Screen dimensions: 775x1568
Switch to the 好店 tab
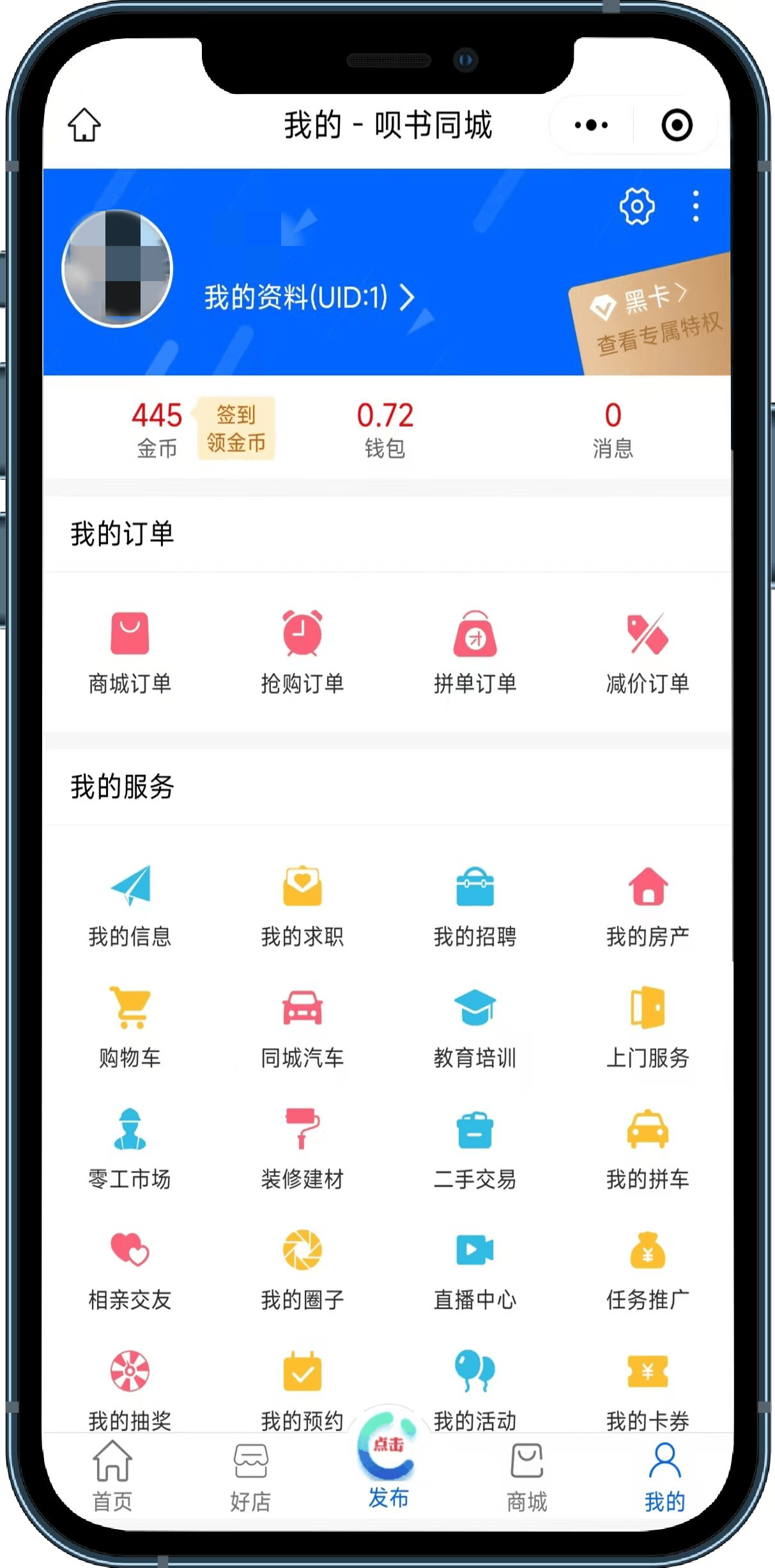point(250,1476)
